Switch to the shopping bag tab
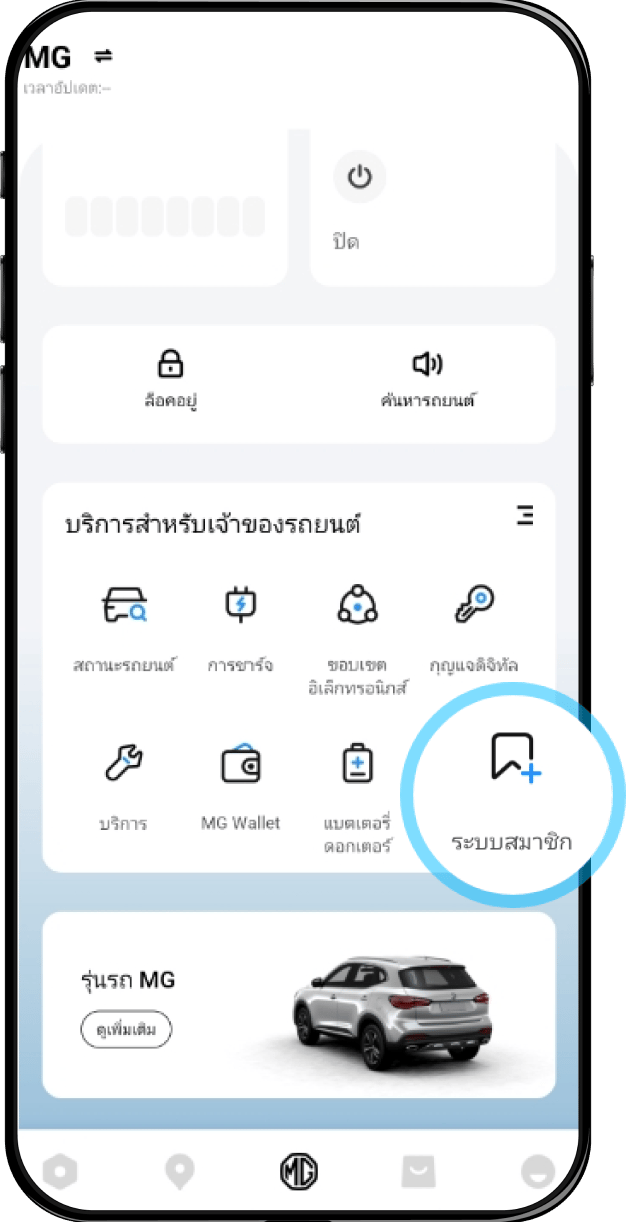 [x=418, y=1171]
